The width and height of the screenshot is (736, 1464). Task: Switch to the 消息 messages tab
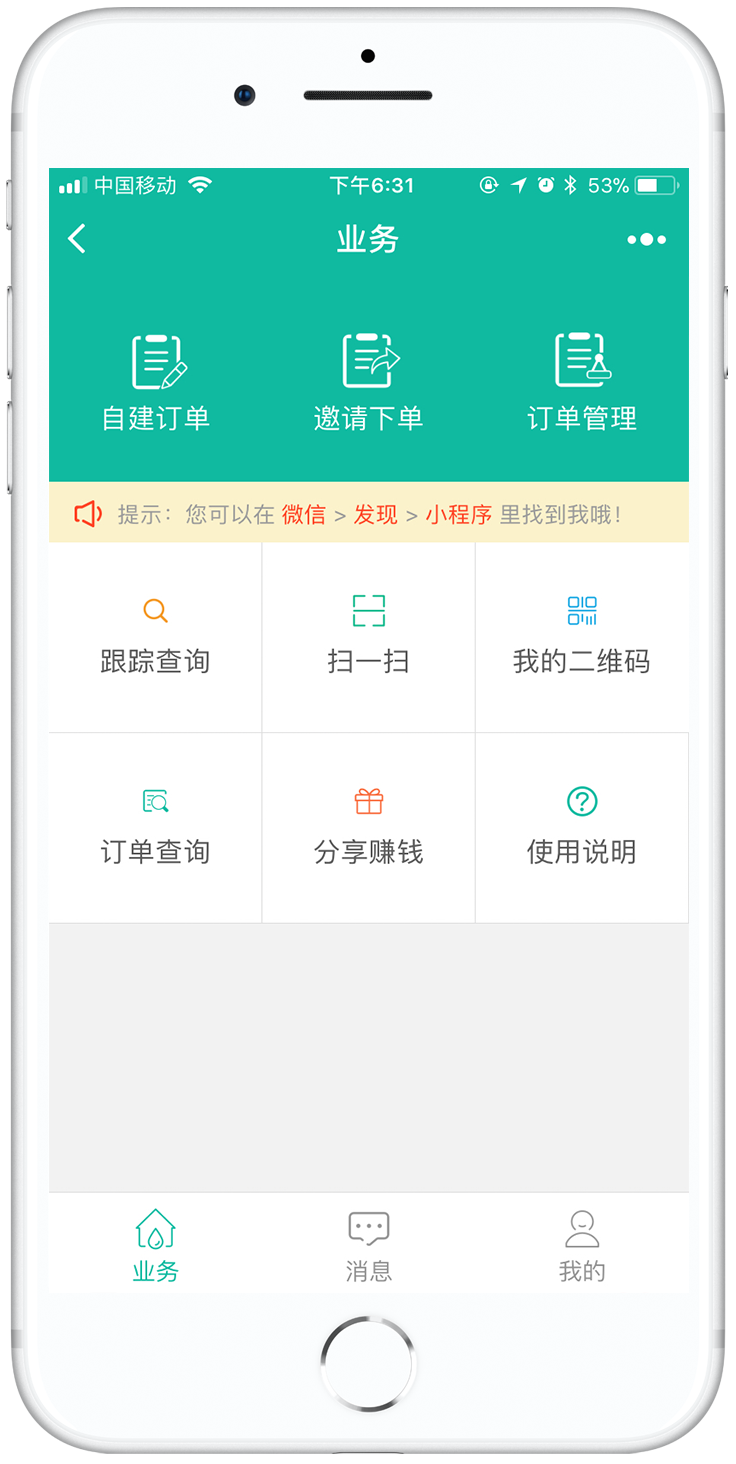[x=368, y=1246]
